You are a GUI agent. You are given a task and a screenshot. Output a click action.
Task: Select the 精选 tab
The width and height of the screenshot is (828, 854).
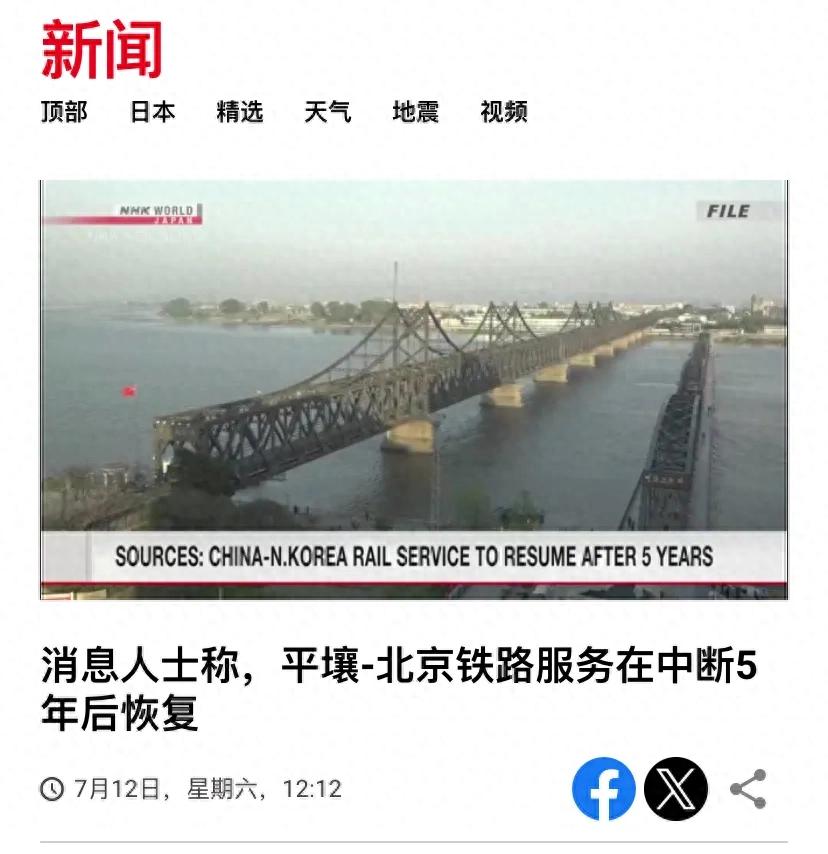click(x=240, y=111)
